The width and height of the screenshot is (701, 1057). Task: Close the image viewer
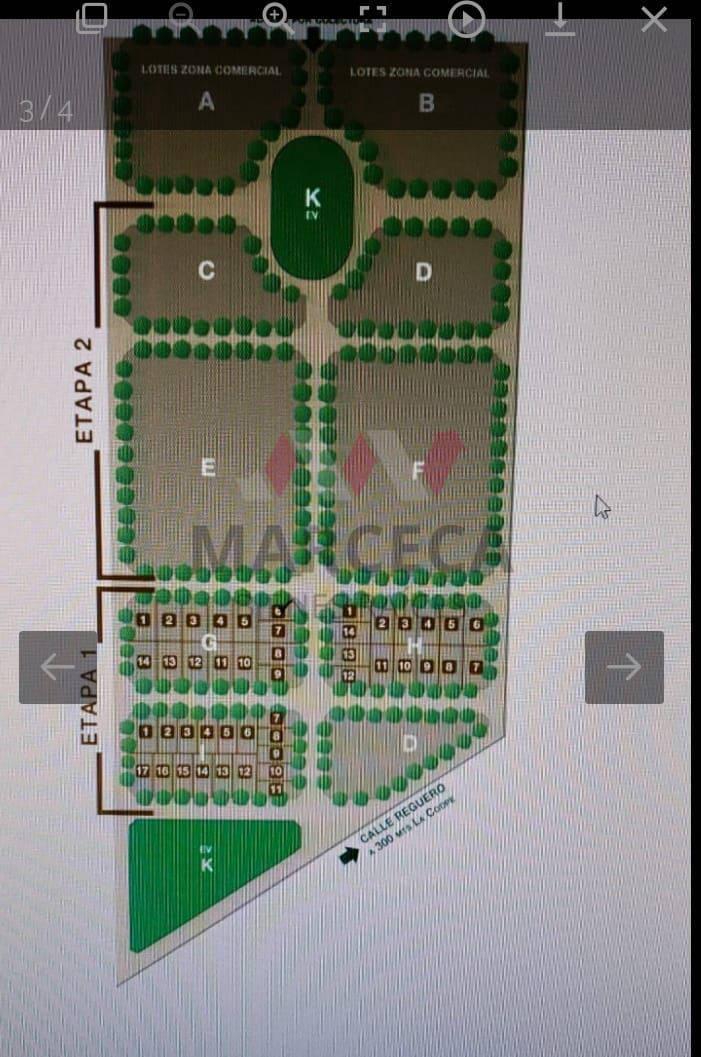[654, 18]
